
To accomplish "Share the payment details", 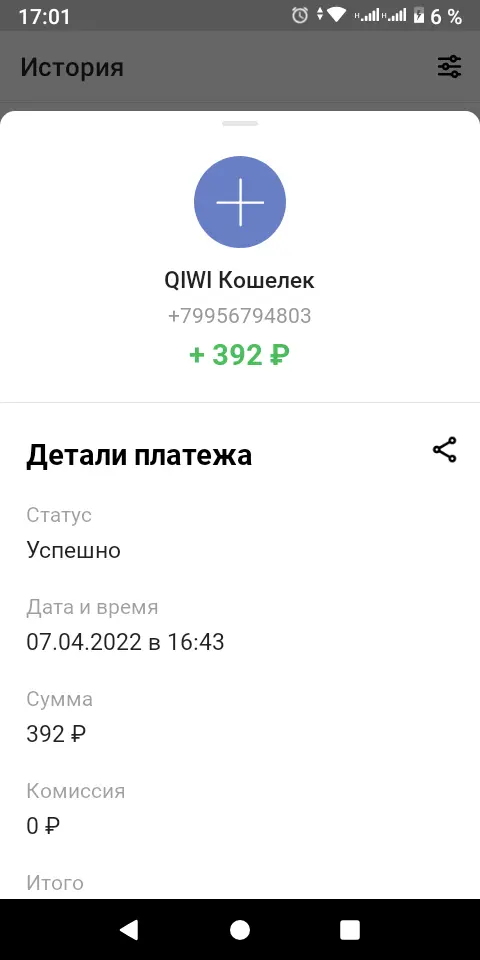I will coord(444,450).
